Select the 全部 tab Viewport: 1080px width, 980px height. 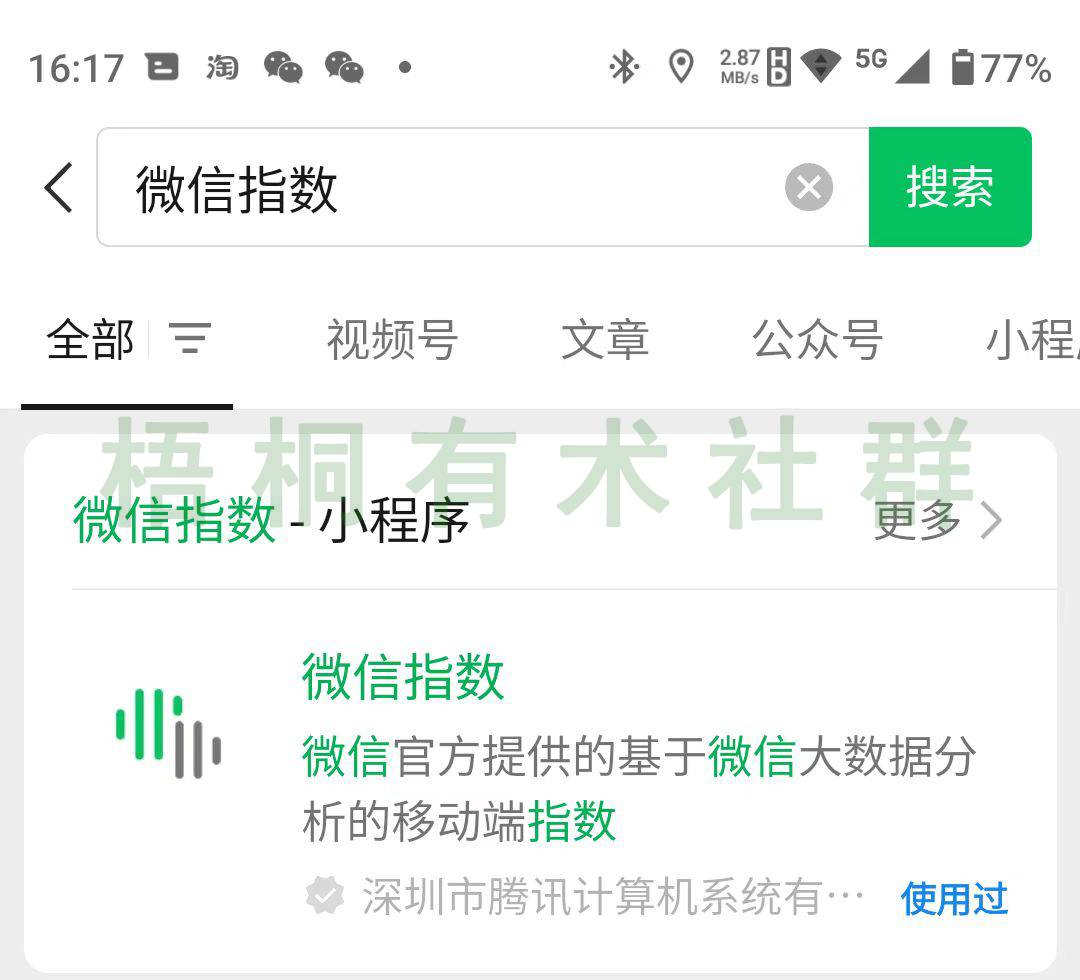[x=90, y=341]
